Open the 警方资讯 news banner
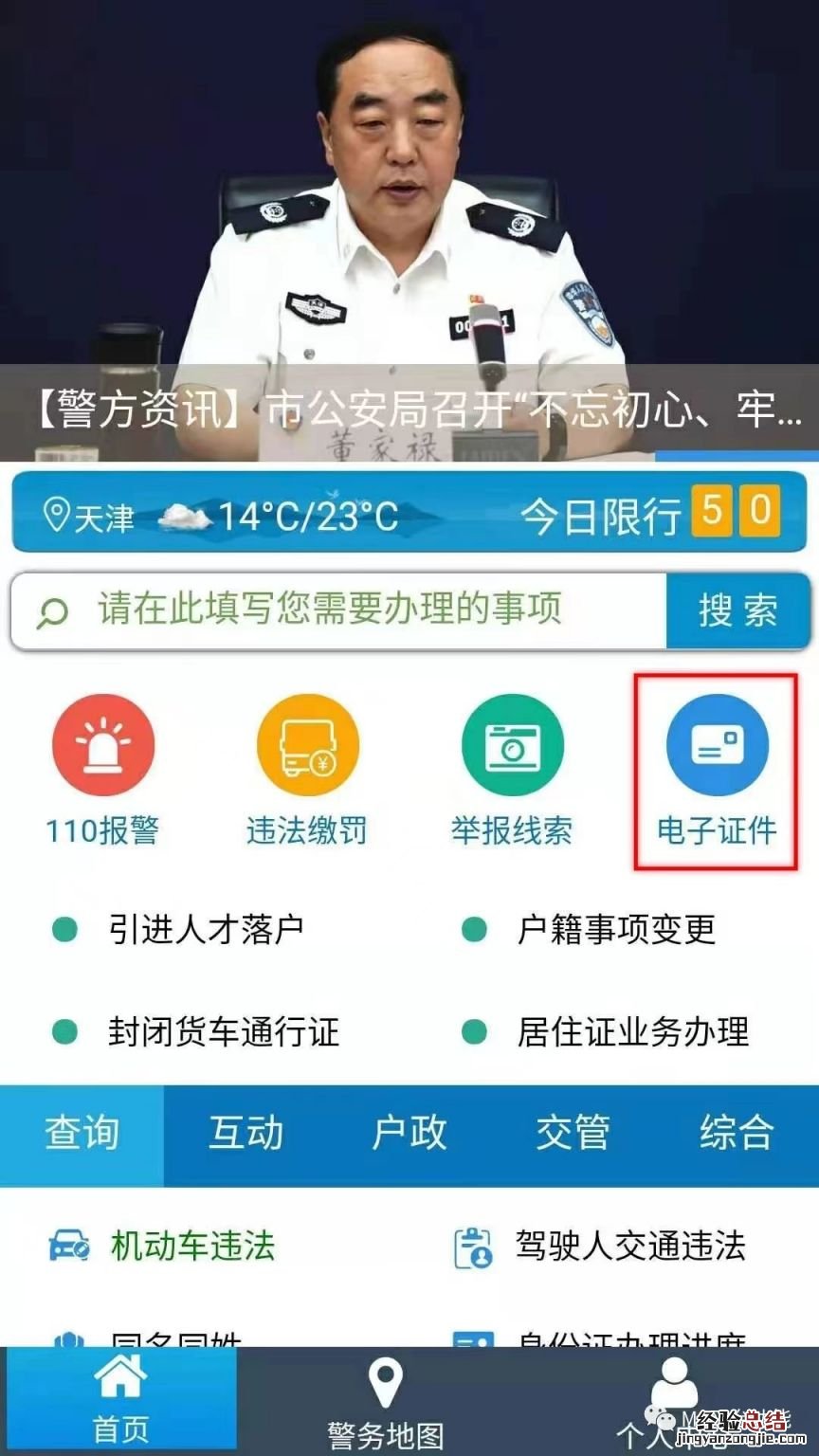The width and height of the screenshot is (819, 1456). tap(409, 411)
